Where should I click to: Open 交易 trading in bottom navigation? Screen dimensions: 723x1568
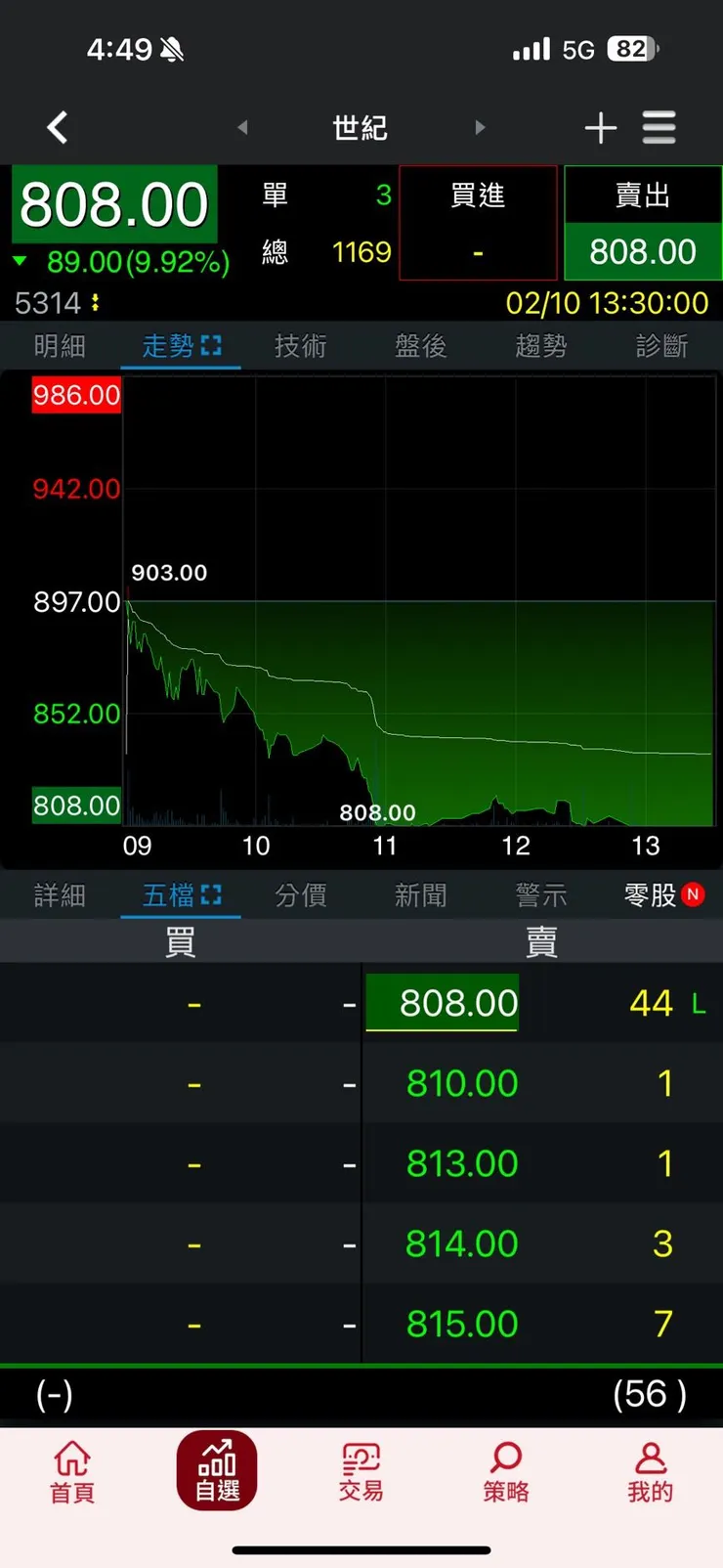coord(361,1471)
